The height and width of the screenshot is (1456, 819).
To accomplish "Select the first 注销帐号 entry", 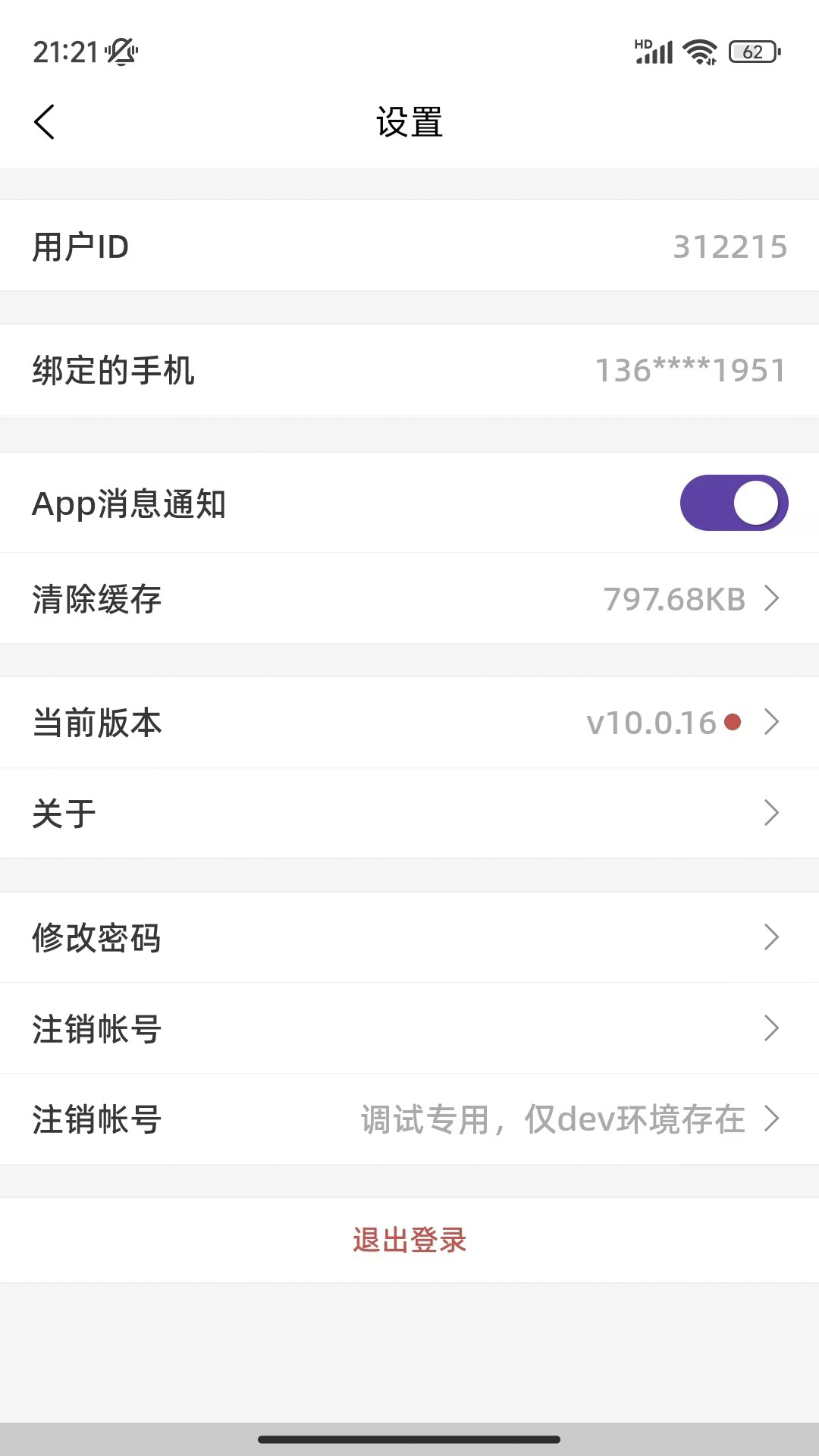I will [409, 1028].
